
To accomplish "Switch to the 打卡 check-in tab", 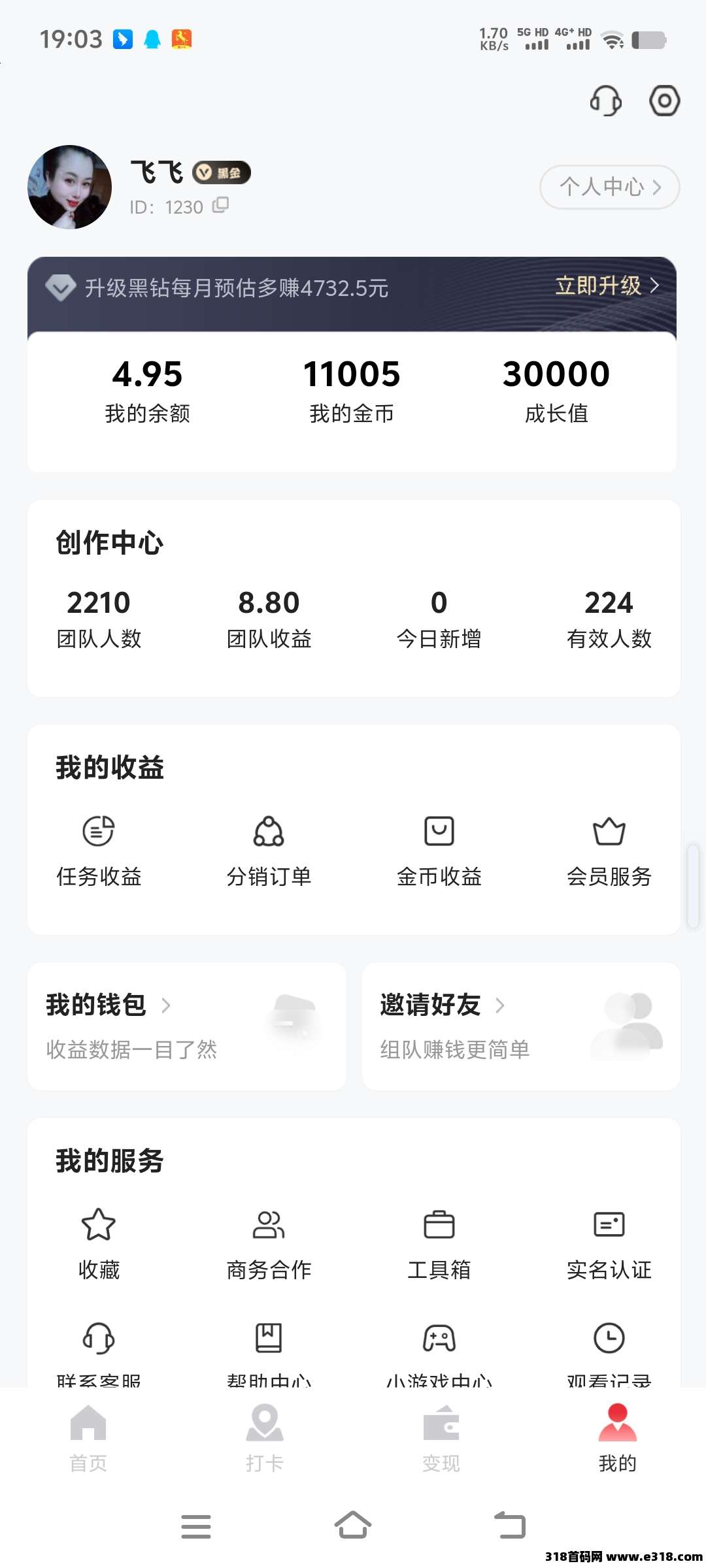I will coord(265,1437).
